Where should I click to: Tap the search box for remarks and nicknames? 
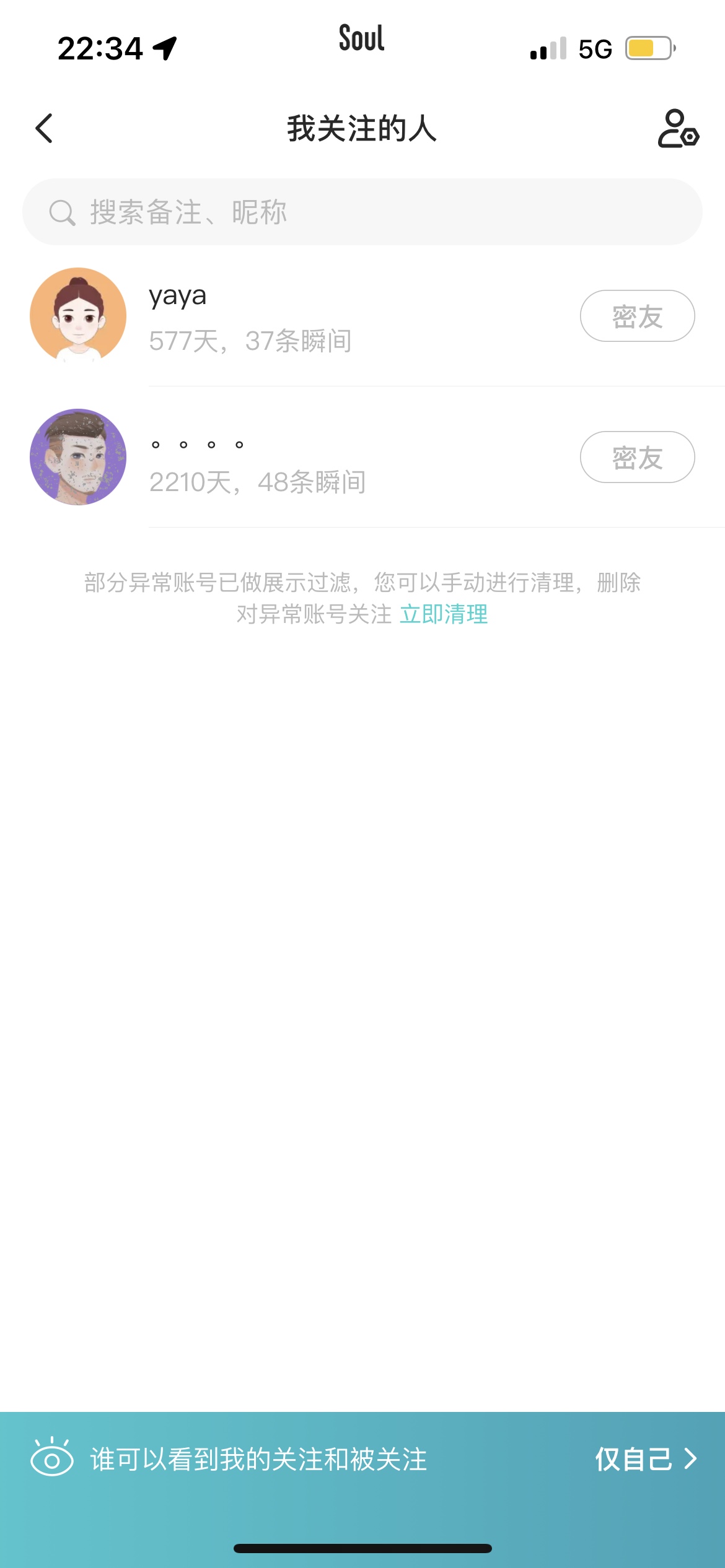coord(362,212)
